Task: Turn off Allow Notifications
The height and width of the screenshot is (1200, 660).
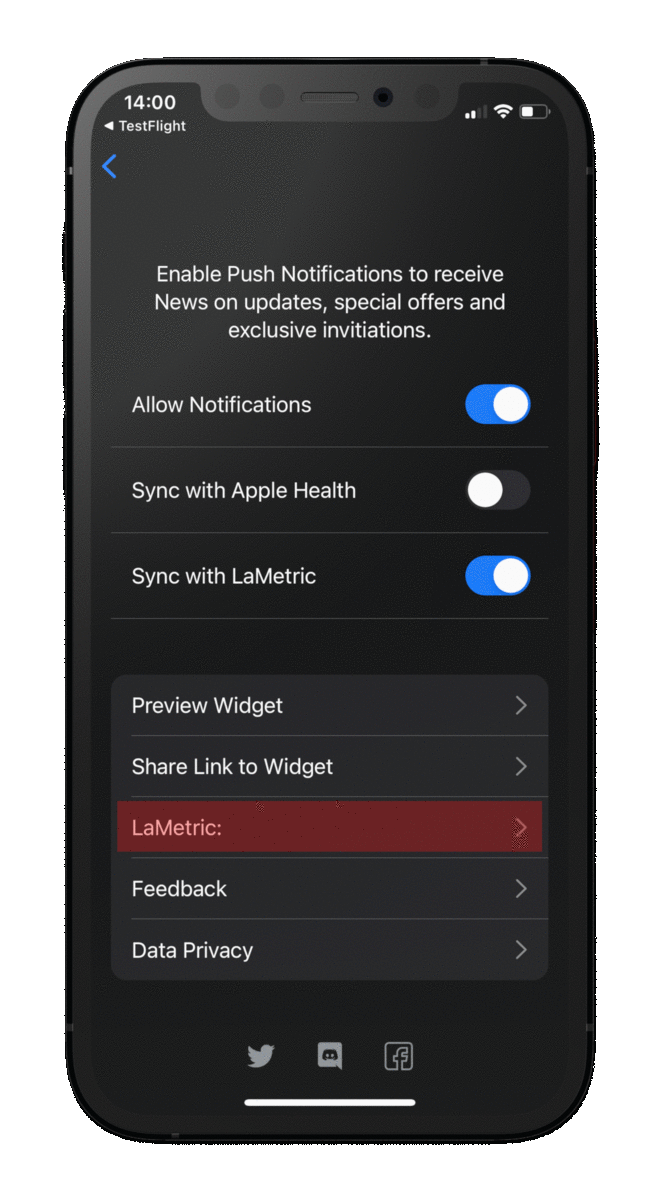Action: pyautogui.click(x=497, y=405)
